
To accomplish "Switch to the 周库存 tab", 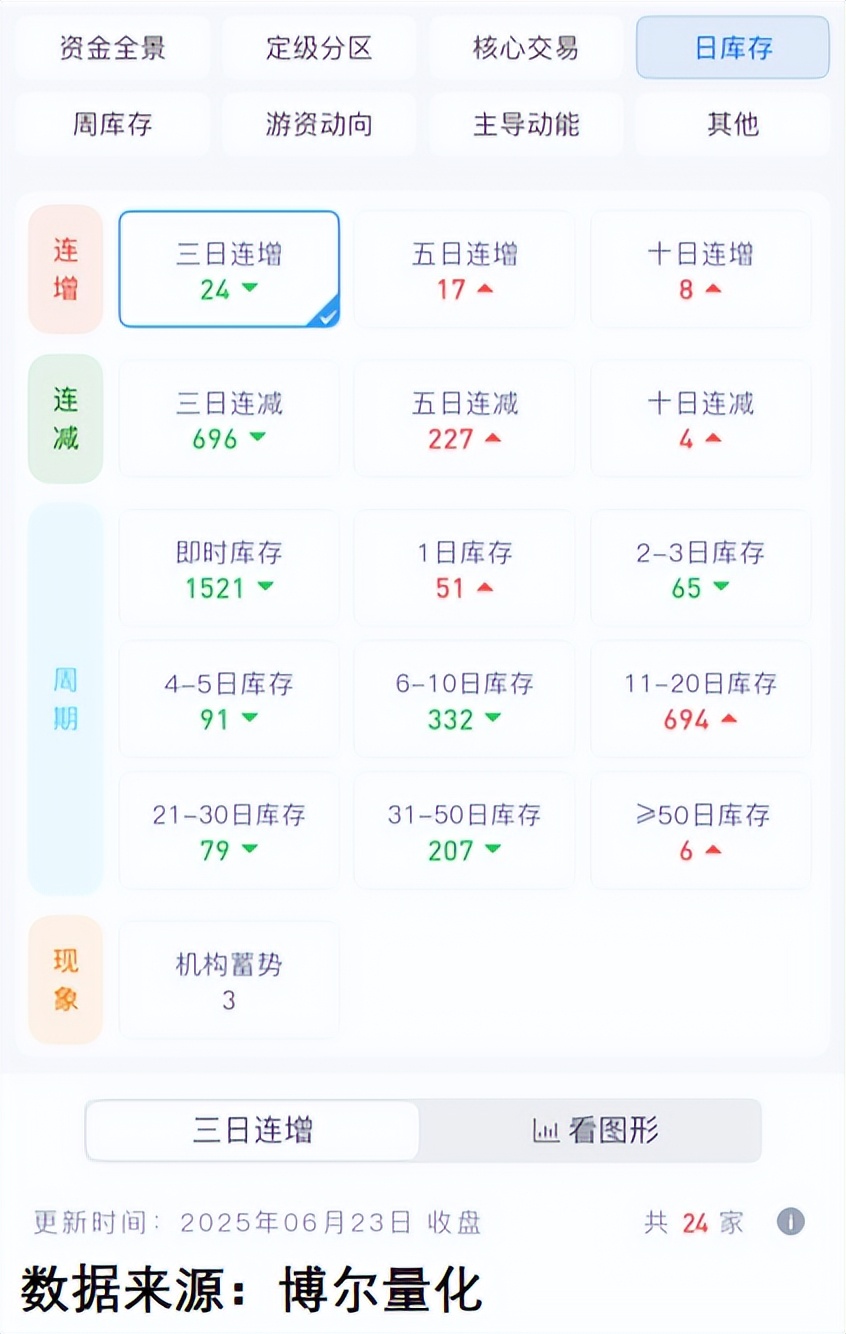I will click(112, 125).
